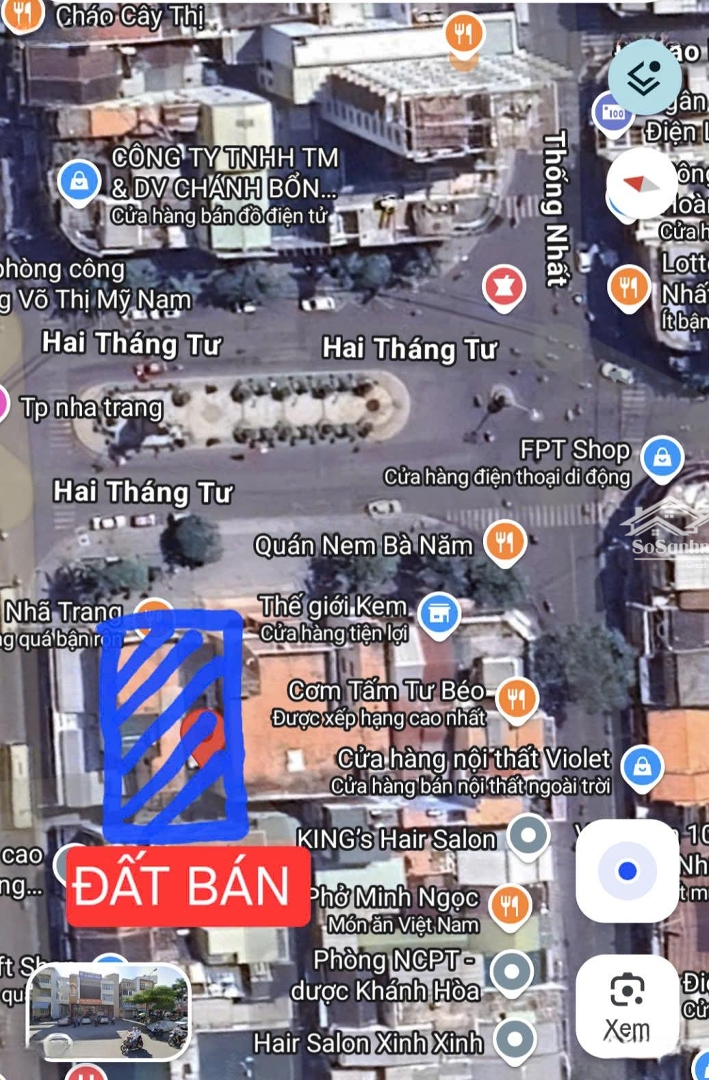Open Phòng NCPT - dược Khánh Hòa marker
This screenshot has width=709, height=1080.
(513, 970)
